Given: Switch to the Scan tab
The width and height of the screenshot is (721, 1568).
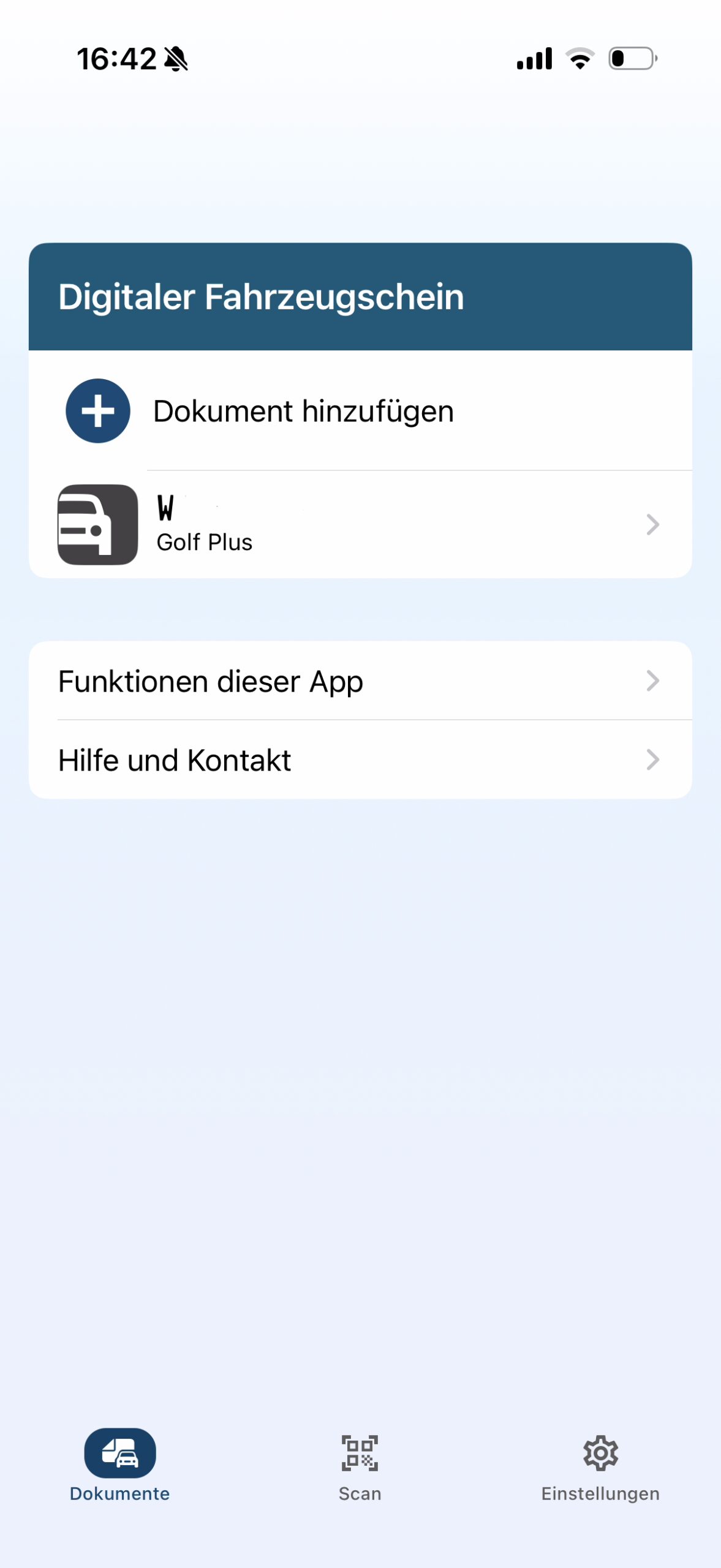Looking at the screenshot, I should [360, 1466].
